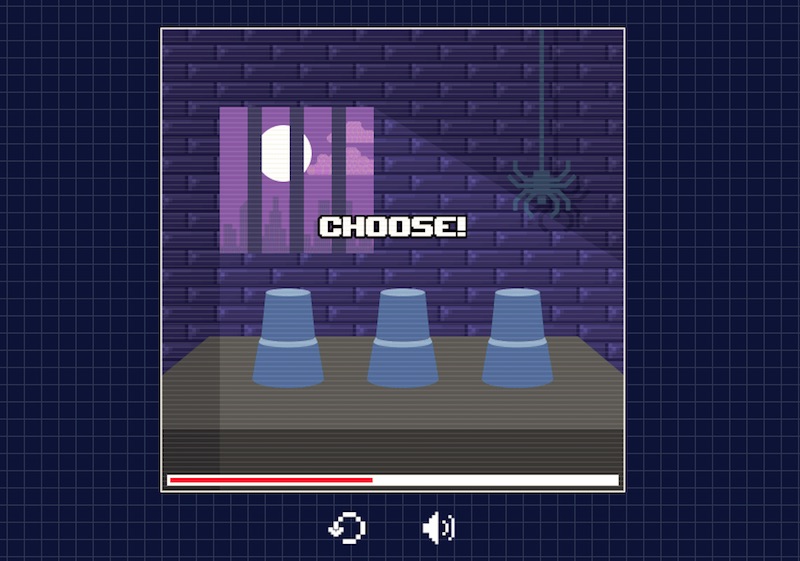Select the right cup

tap(517, 338)
